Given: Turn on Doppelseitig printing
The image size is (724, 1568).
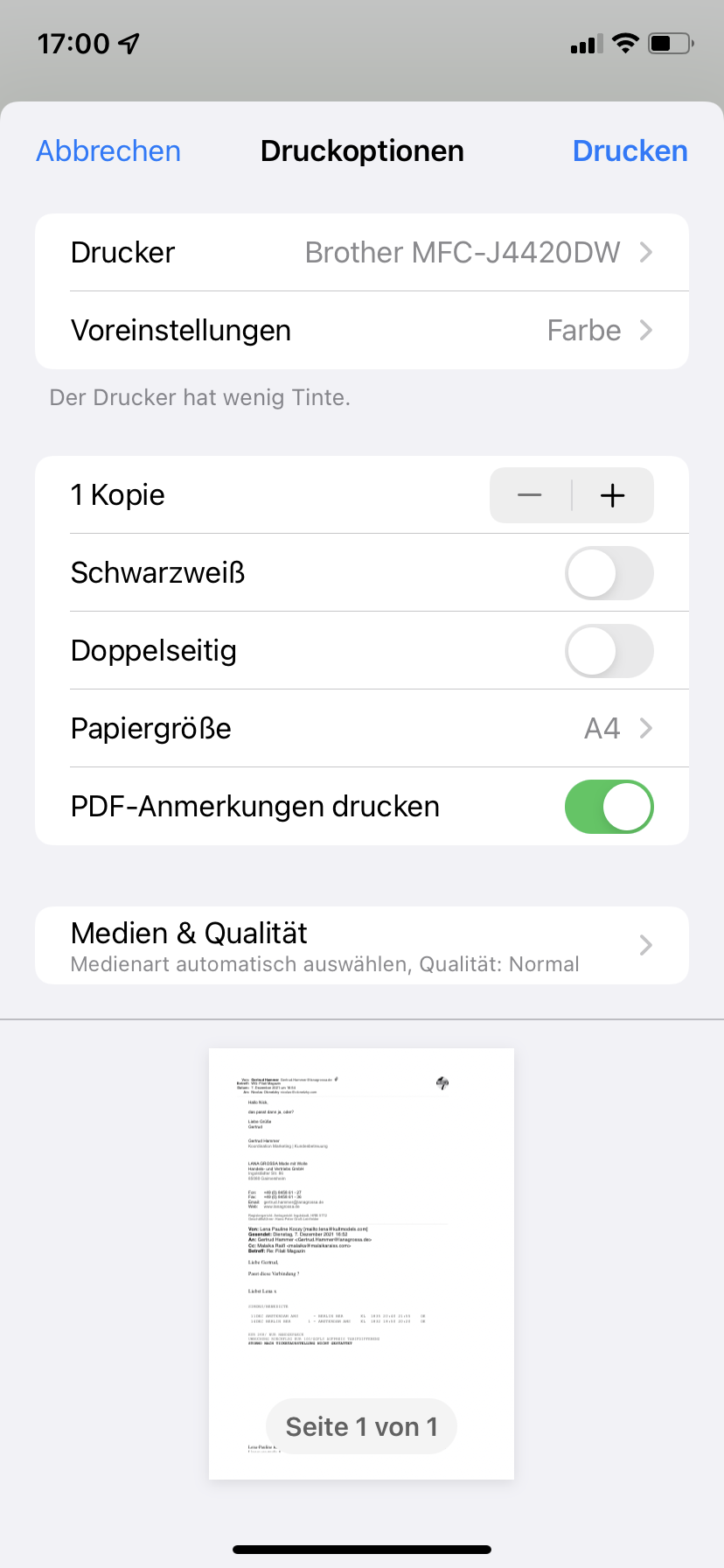Looking at the screenshot, I should point(609,652).
